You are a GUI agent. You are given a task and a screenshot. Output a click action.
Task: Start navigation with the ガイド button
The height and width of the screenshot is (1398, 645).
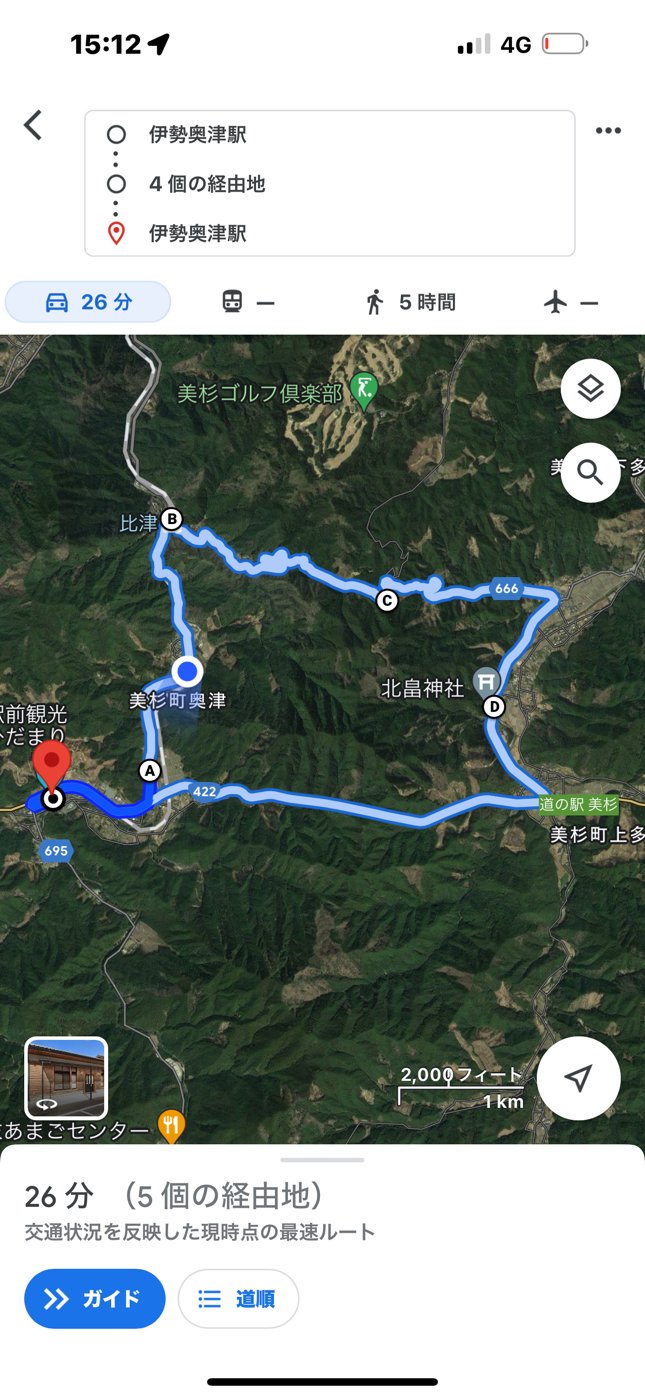(x=95, y=1299)
